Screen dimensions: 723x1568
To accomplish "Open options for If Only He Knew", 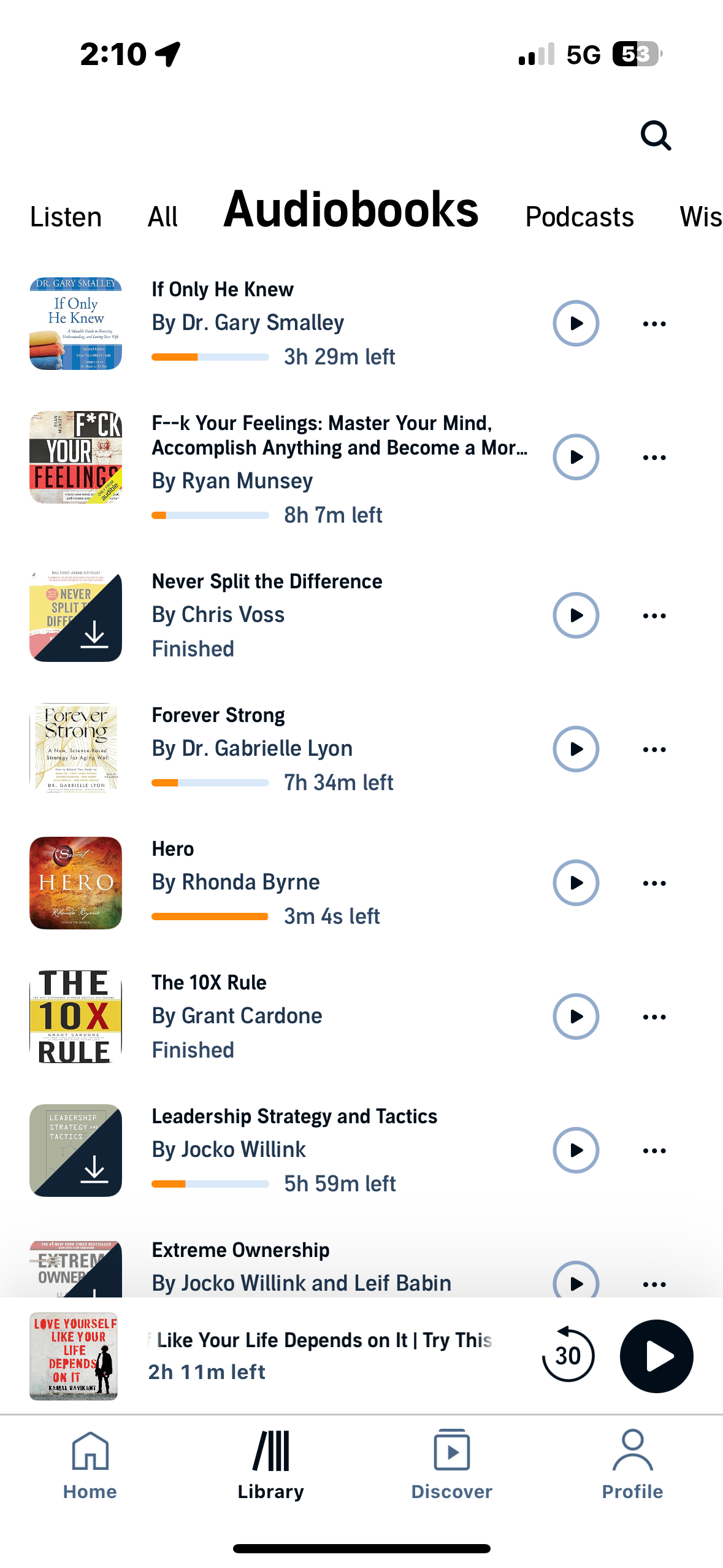I will click(654, 324).
